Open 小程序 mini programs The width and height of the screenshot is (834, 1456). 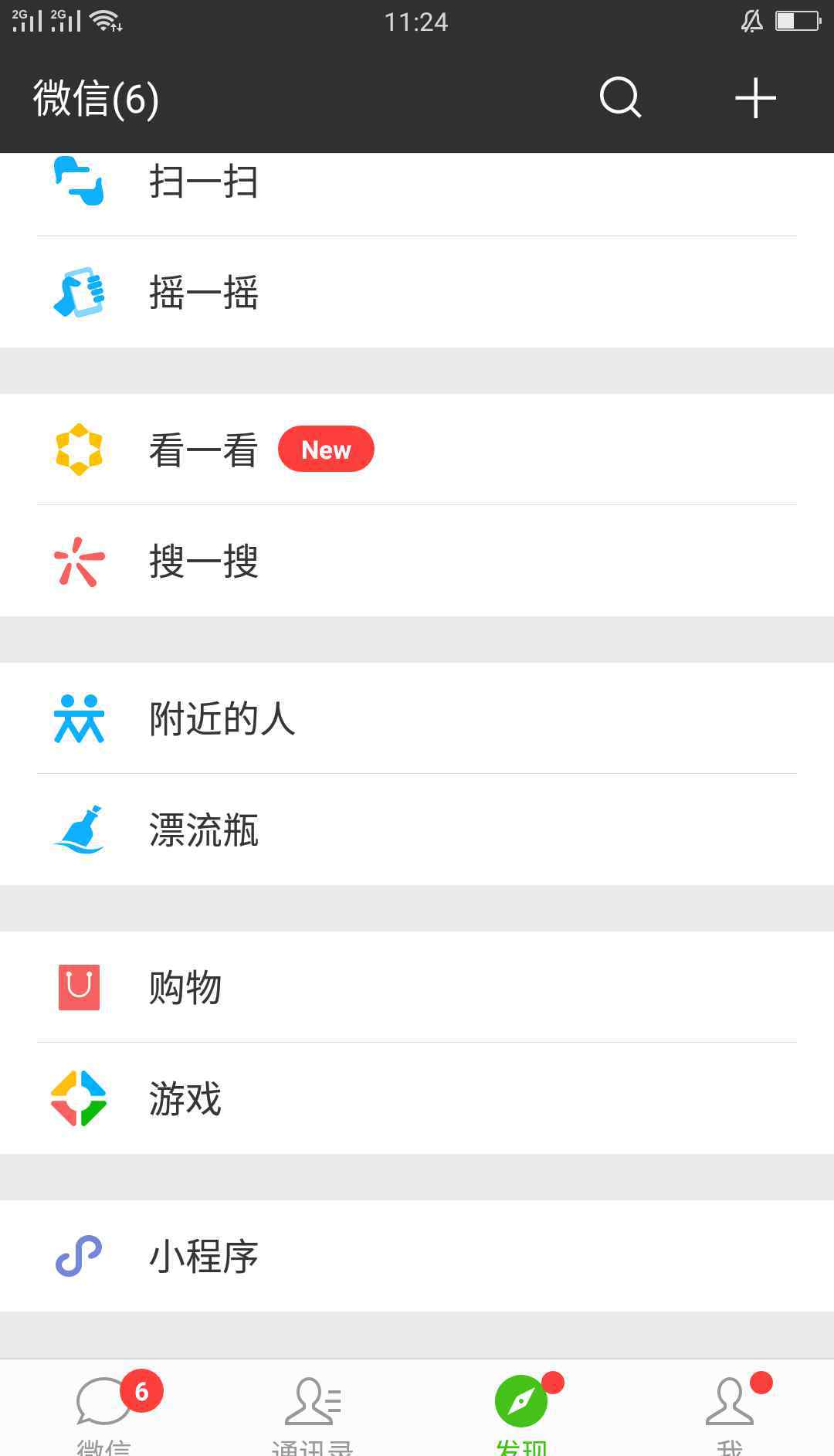point(417,1257)
